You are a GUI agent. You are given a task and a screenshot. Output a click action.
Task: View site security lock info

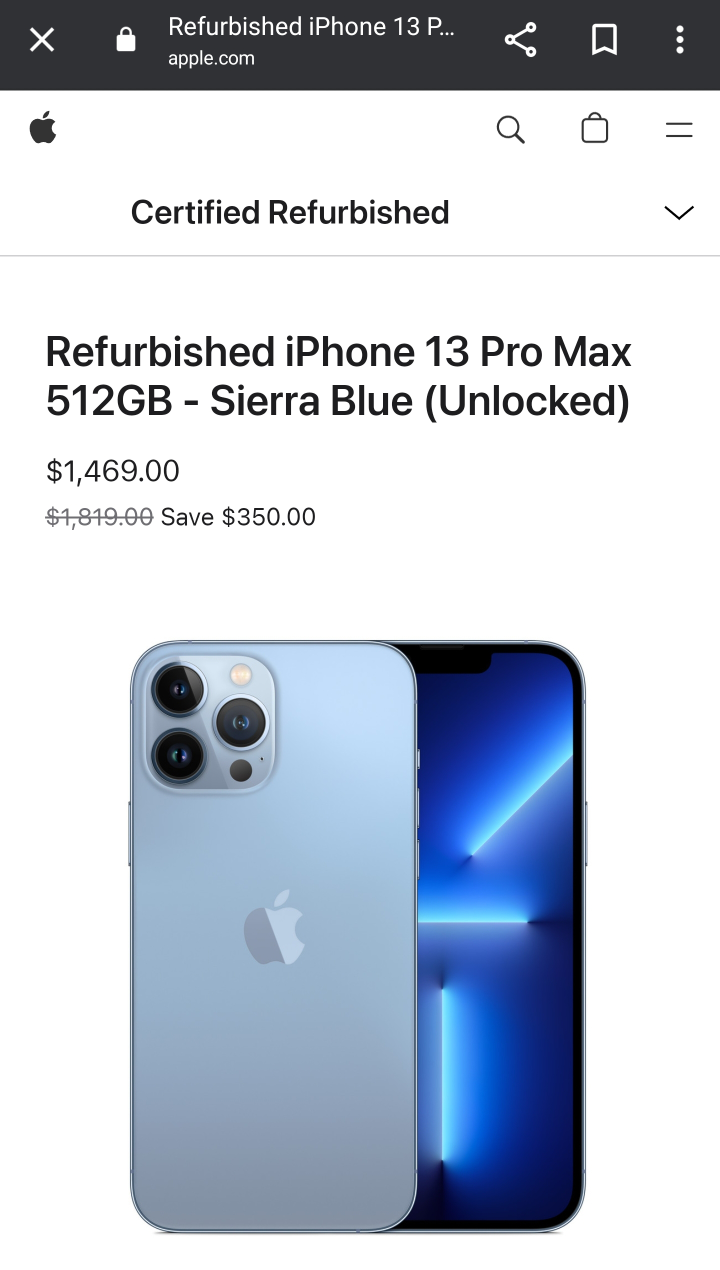click(126, 40)
